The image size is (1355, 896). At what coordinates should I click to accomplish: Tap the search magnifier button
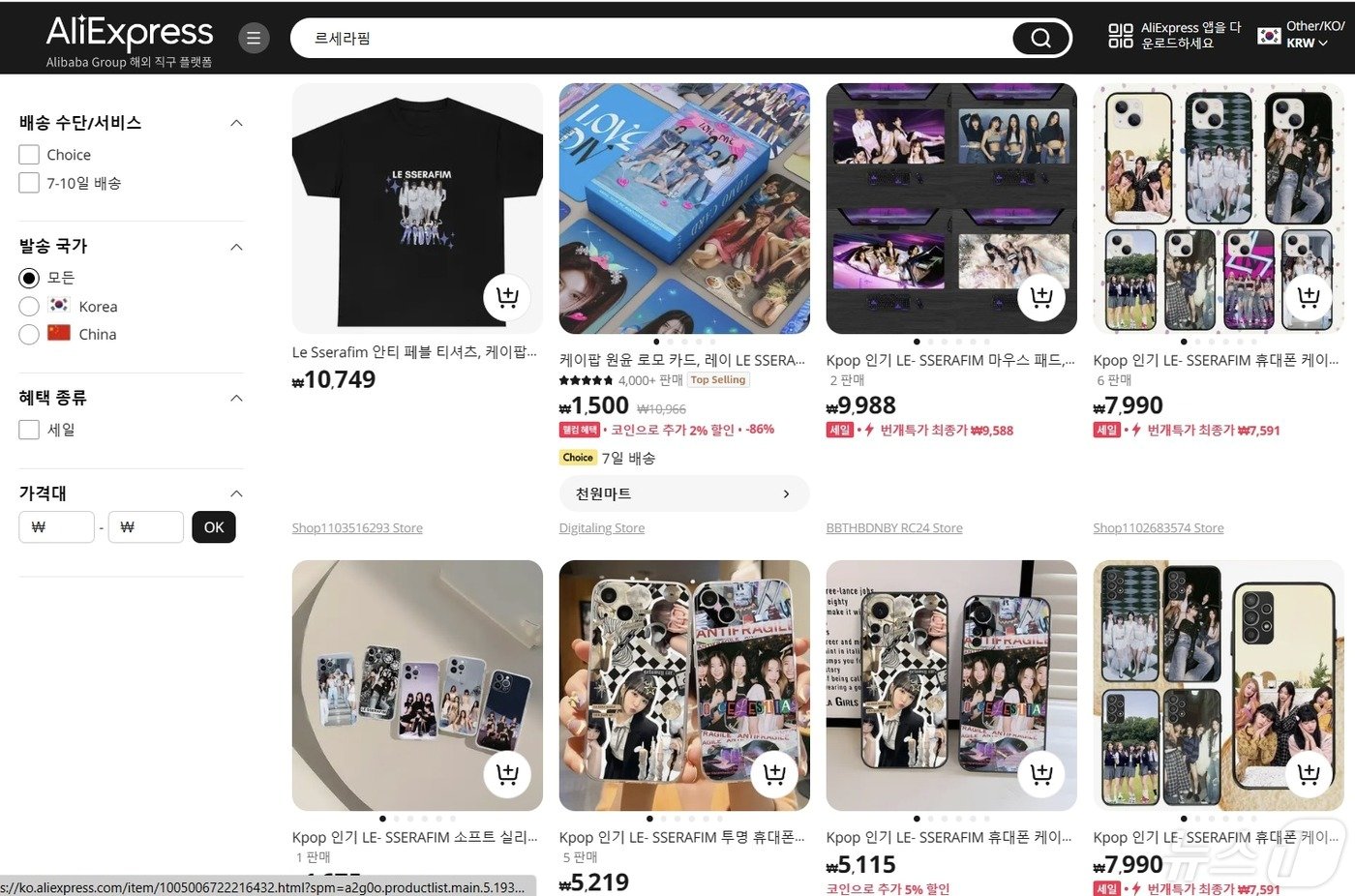coord(1040,39)
